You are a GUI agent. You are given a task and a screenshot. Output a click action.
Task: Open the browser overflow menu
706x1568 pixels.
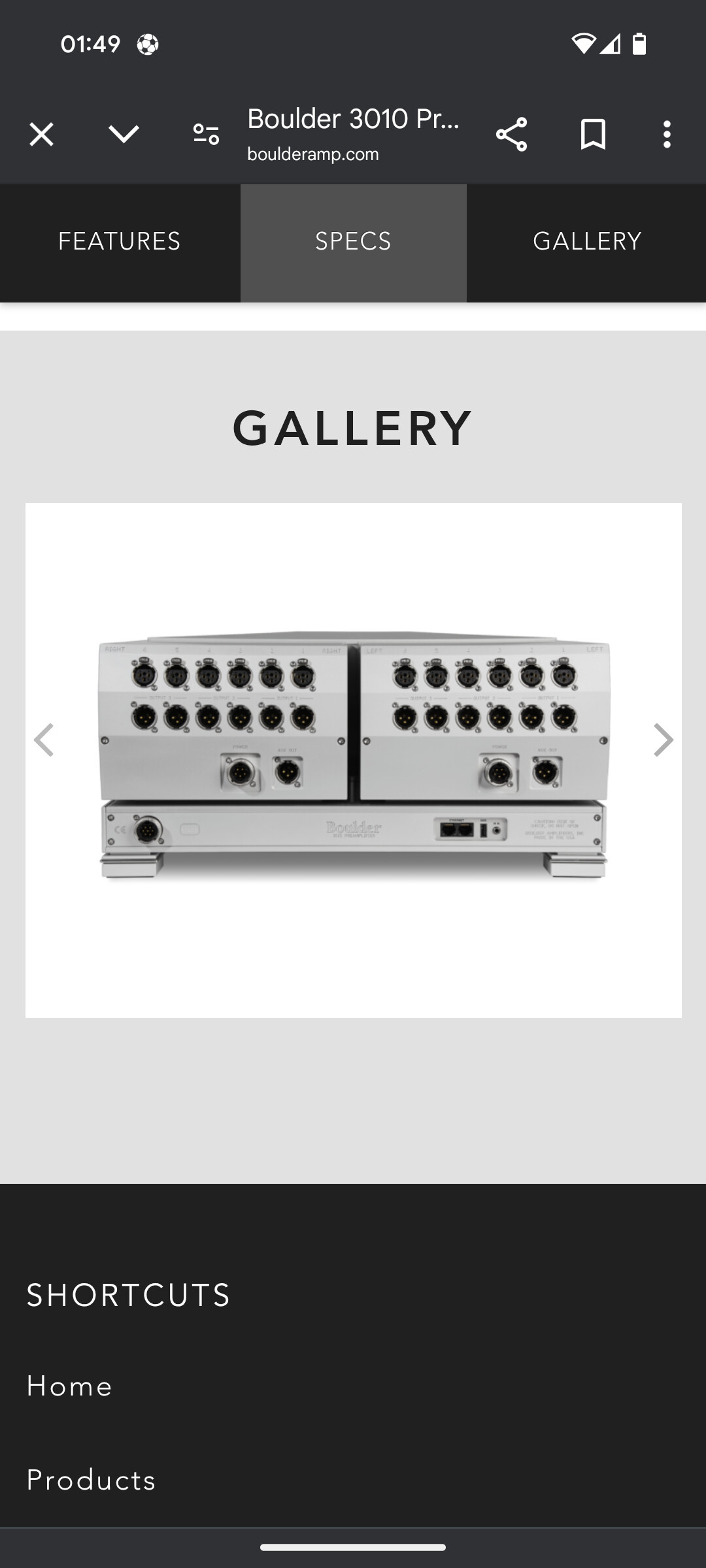point(667,135)
